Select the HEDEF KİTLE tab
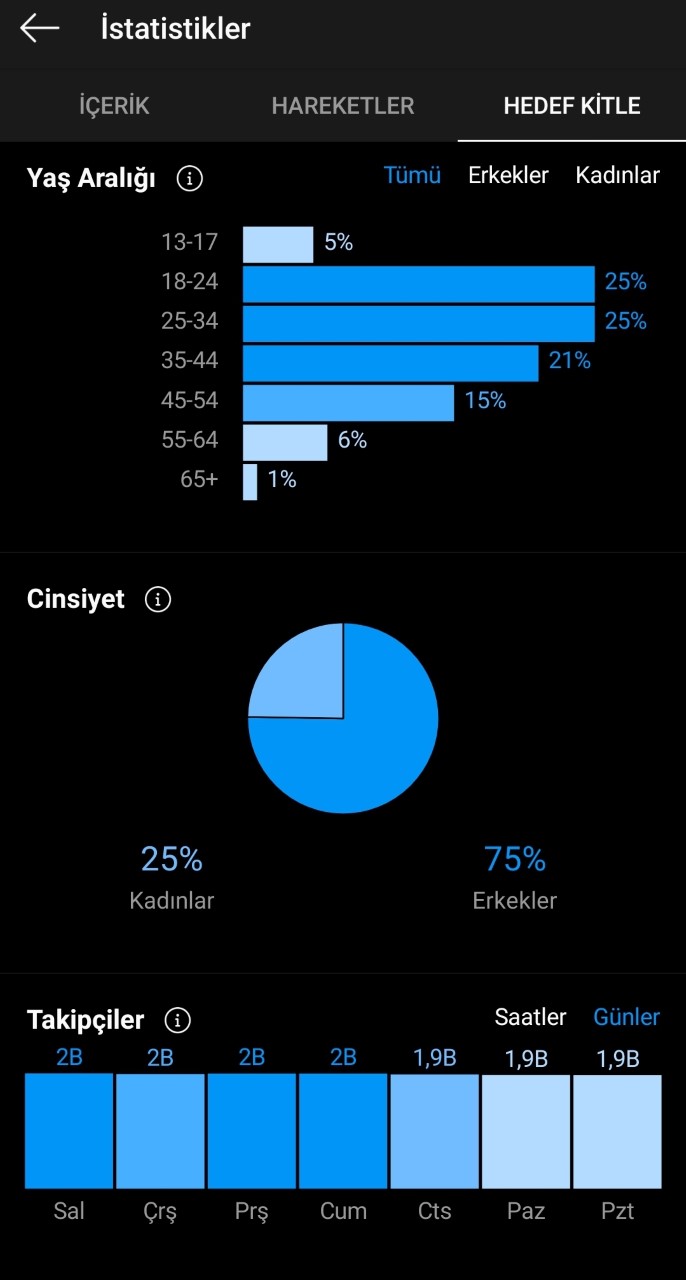Image resolution: width=686 pixels, height=1280 pixels. [572, 106]
